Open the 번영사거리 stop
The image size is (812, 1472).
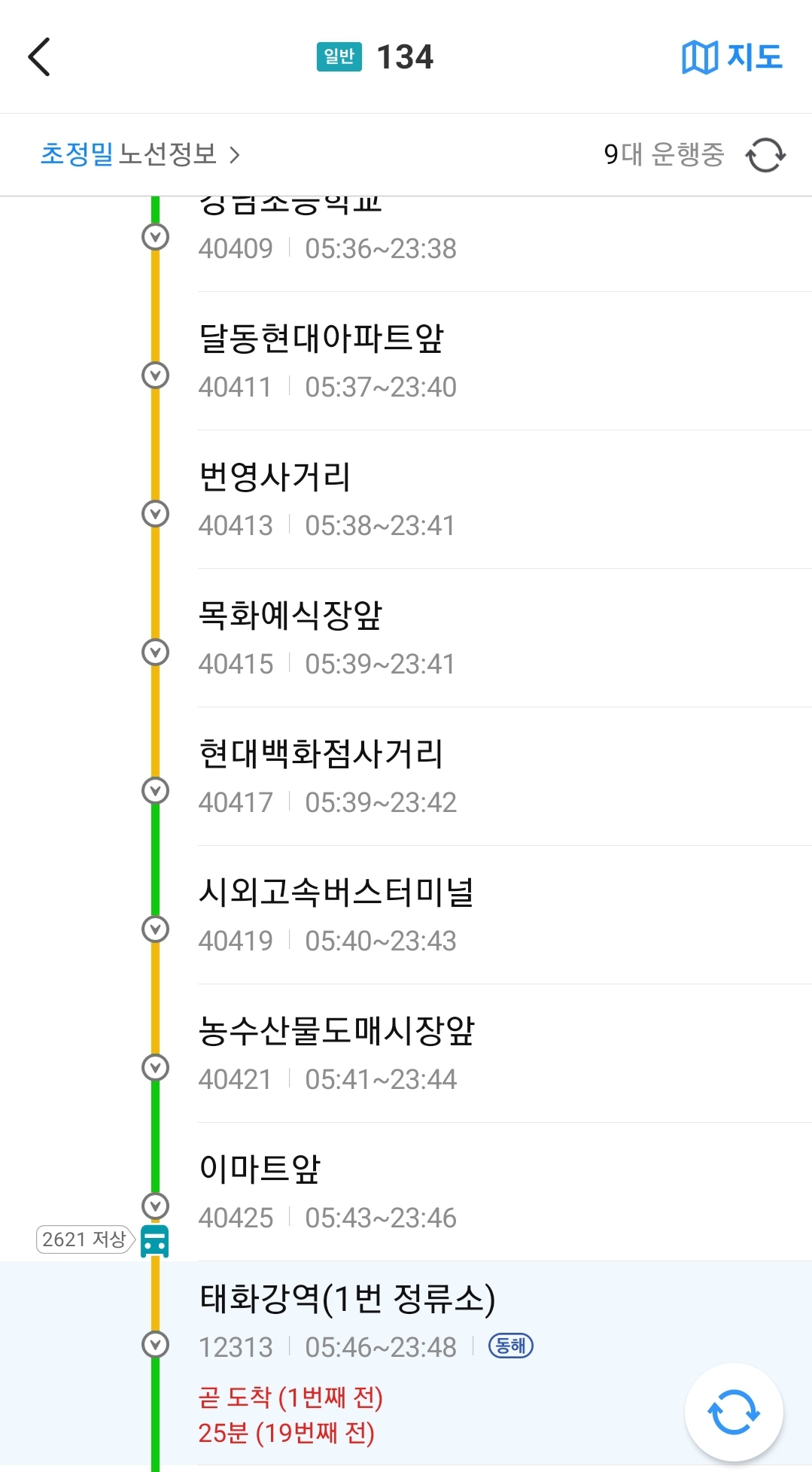point(275,477)
